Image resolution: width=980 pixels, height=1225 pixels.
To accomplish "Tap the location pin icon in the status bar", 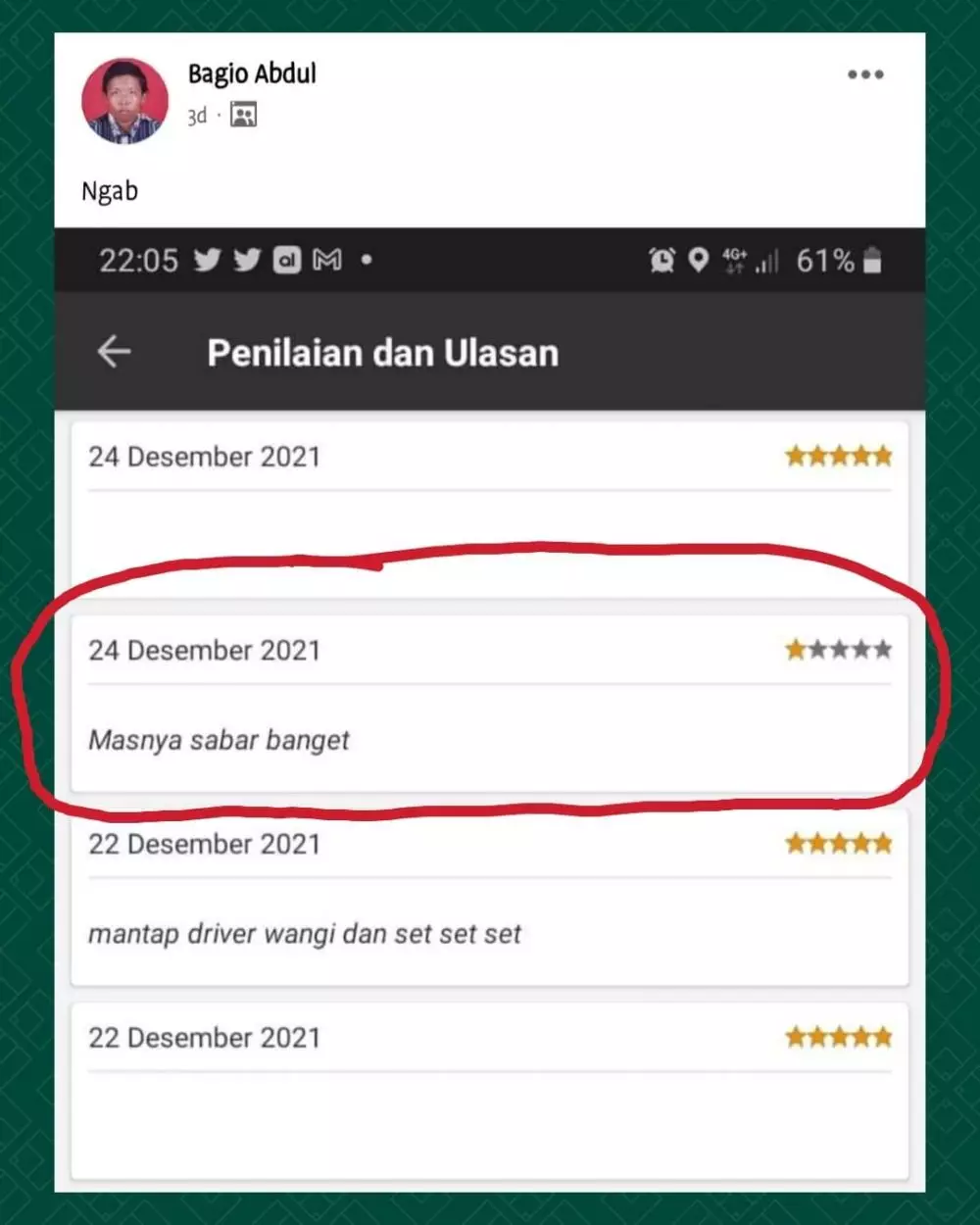I will coord(698,260).
